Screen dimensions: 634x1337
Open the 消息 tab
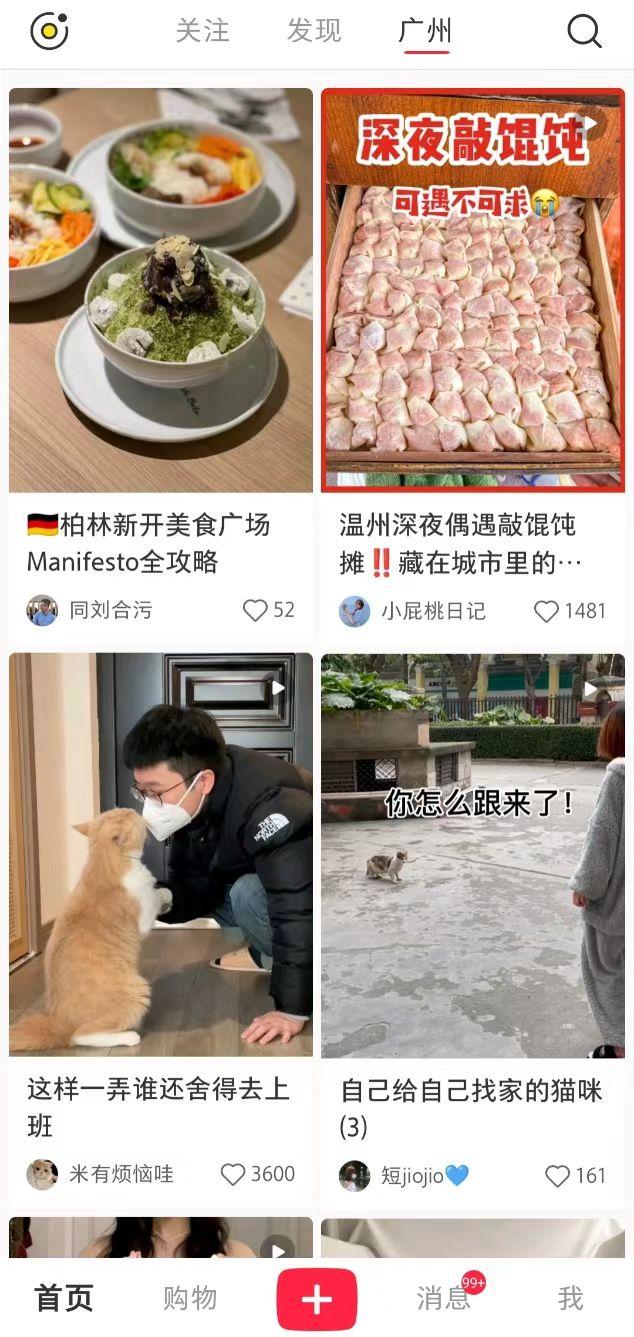(x=444, y=1298)
